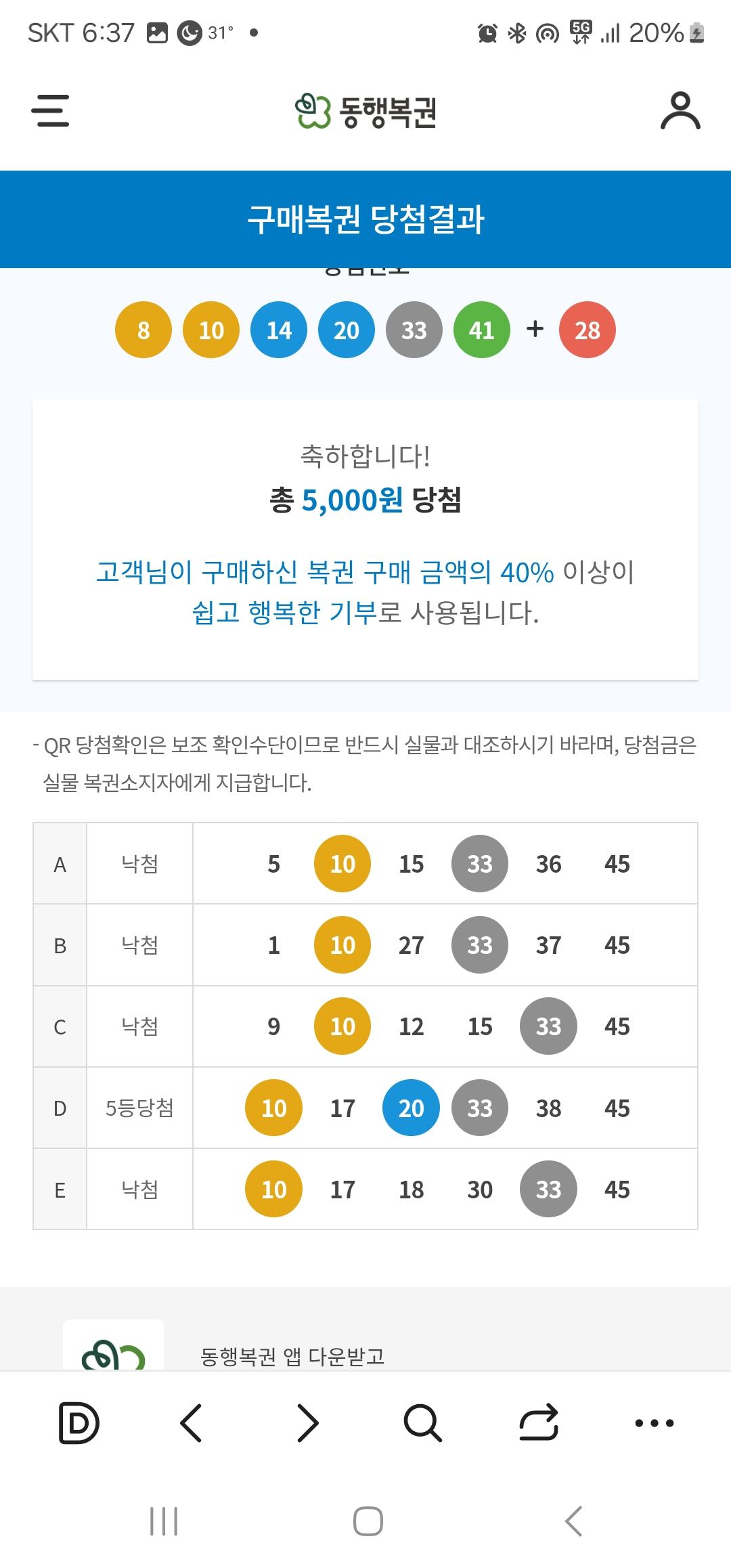Select winning number ball 8
The height and width of the screenshot is (1568, 731).
(x=142, y=330)
